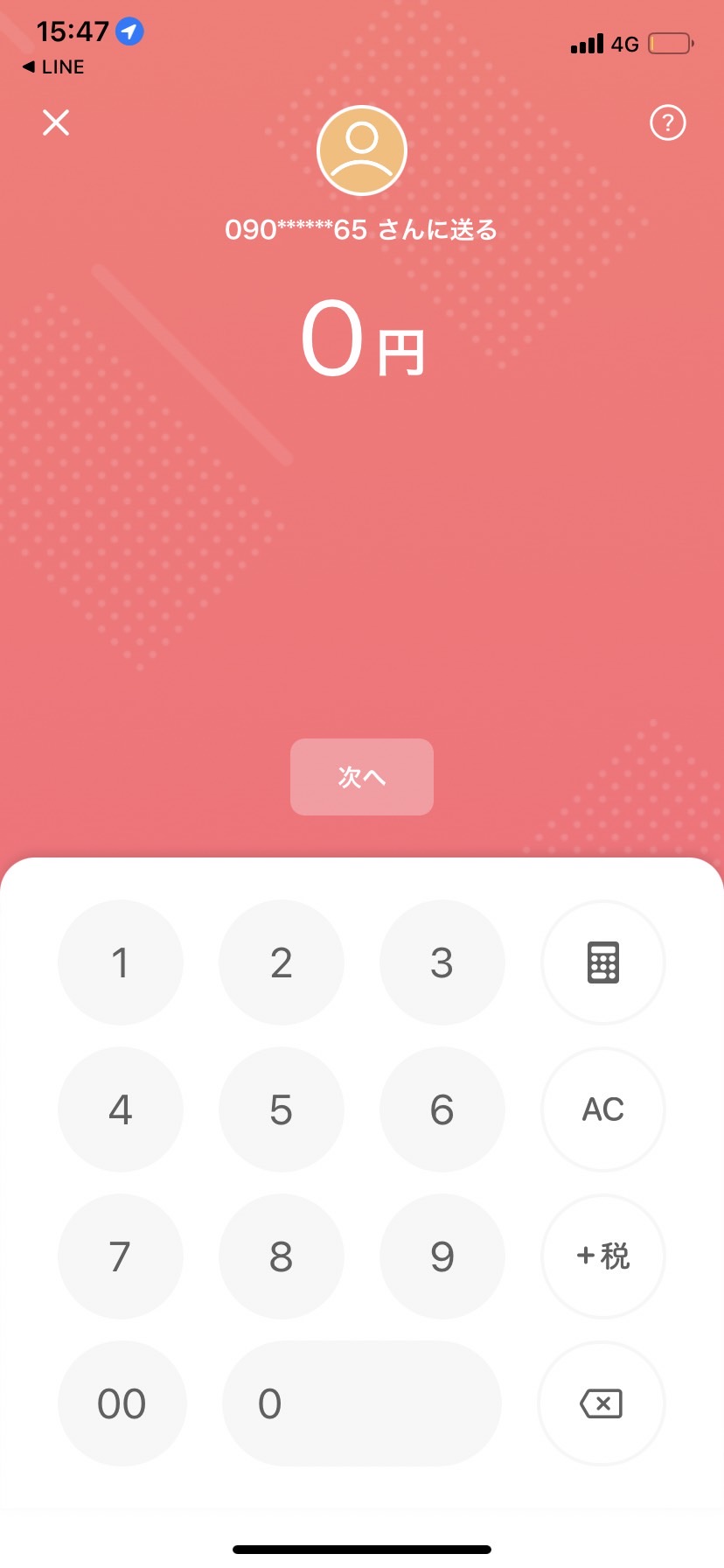The width and height of the screenshot is (724, 1568).
Task: Enter the wide 0 key
Action: point(362,1403)
